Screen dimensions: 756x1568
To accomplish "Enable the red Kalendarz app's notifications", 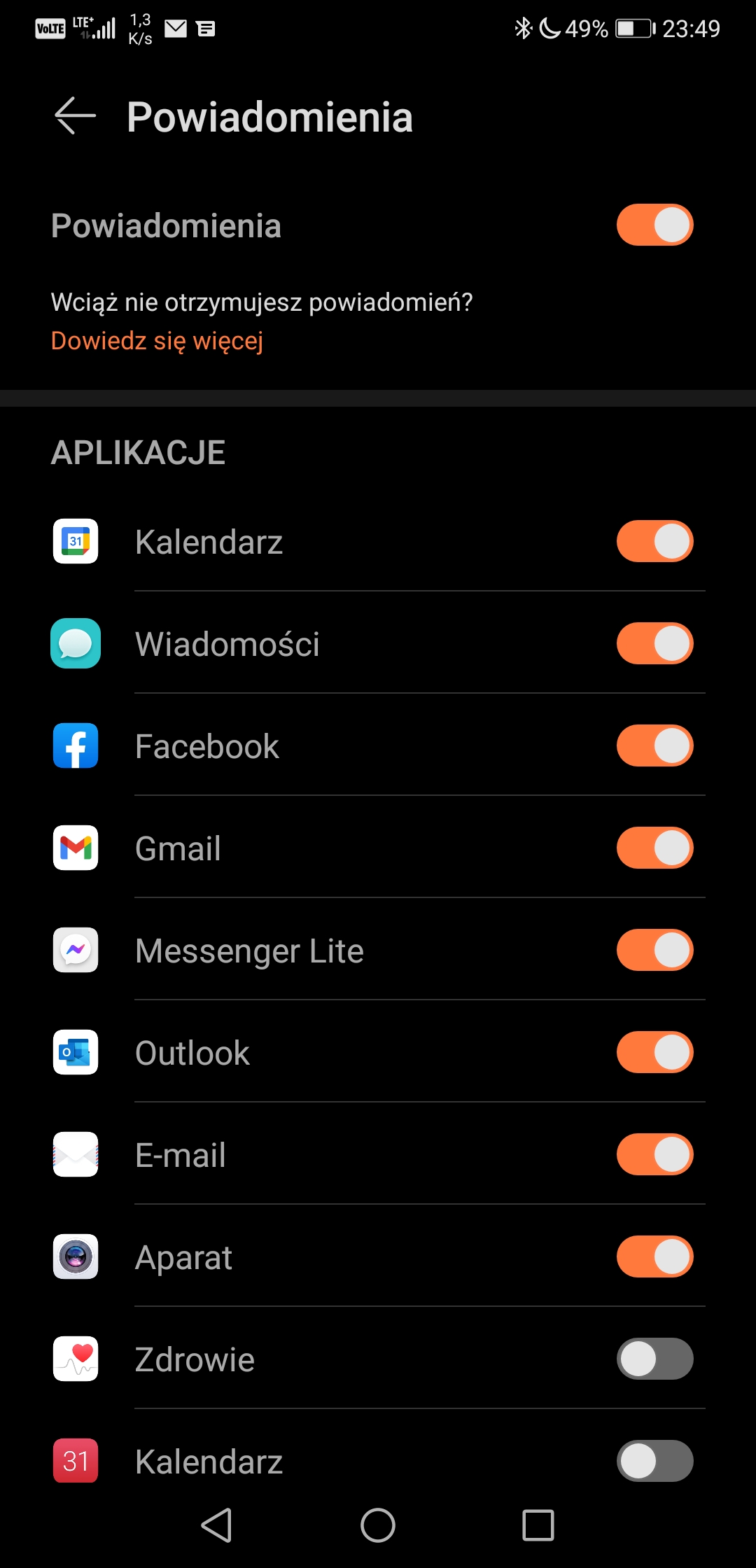I will click(654, 1461).
